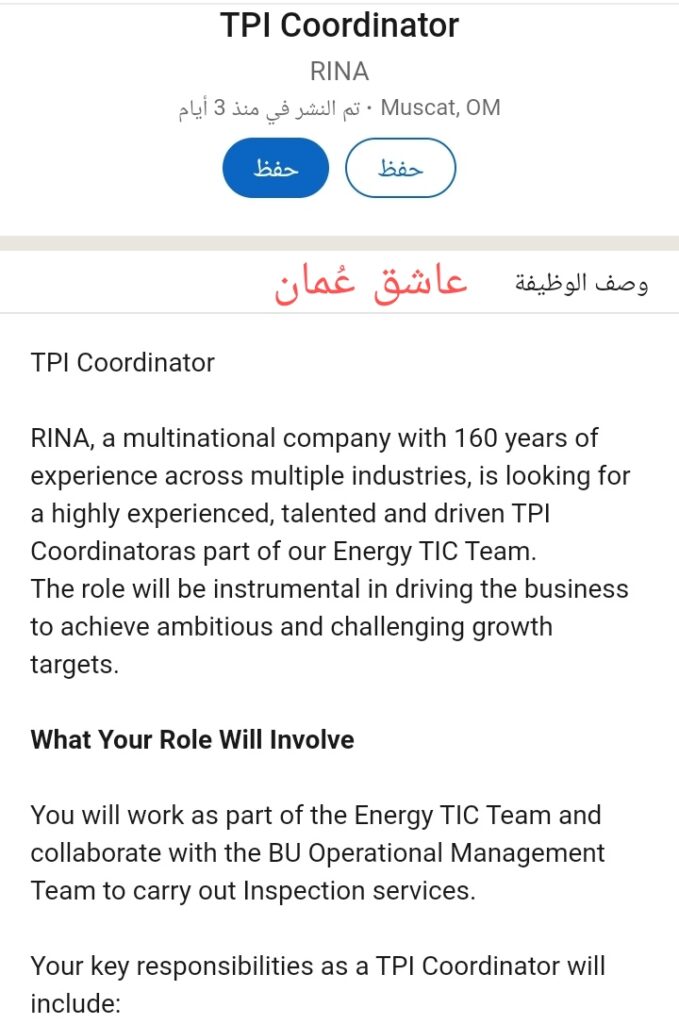Tap the outlined white حفظ button
The image size is (679, 1024).
400,168
